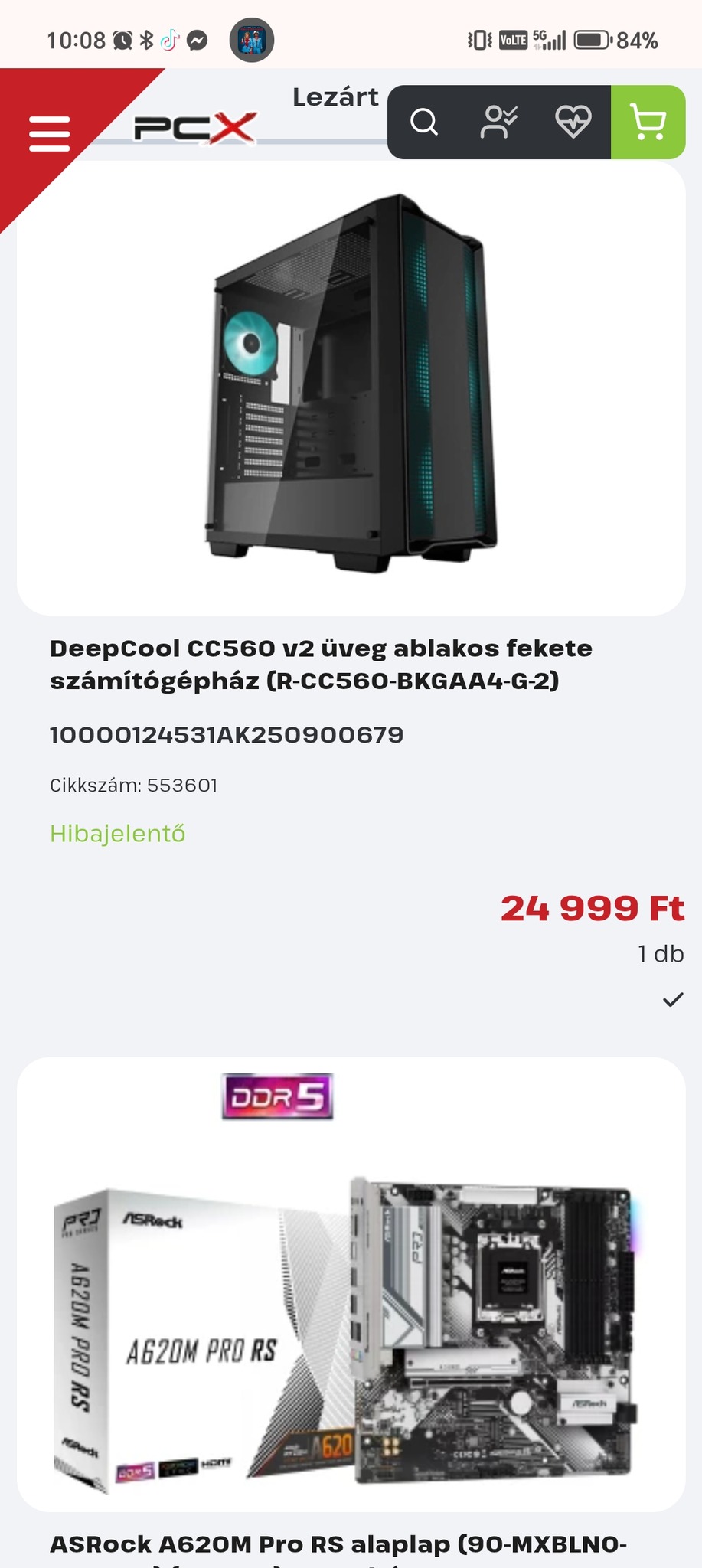The image size is (702, 1568).
Task: Open the heart wishlist icon
Action: pos(573,122)
